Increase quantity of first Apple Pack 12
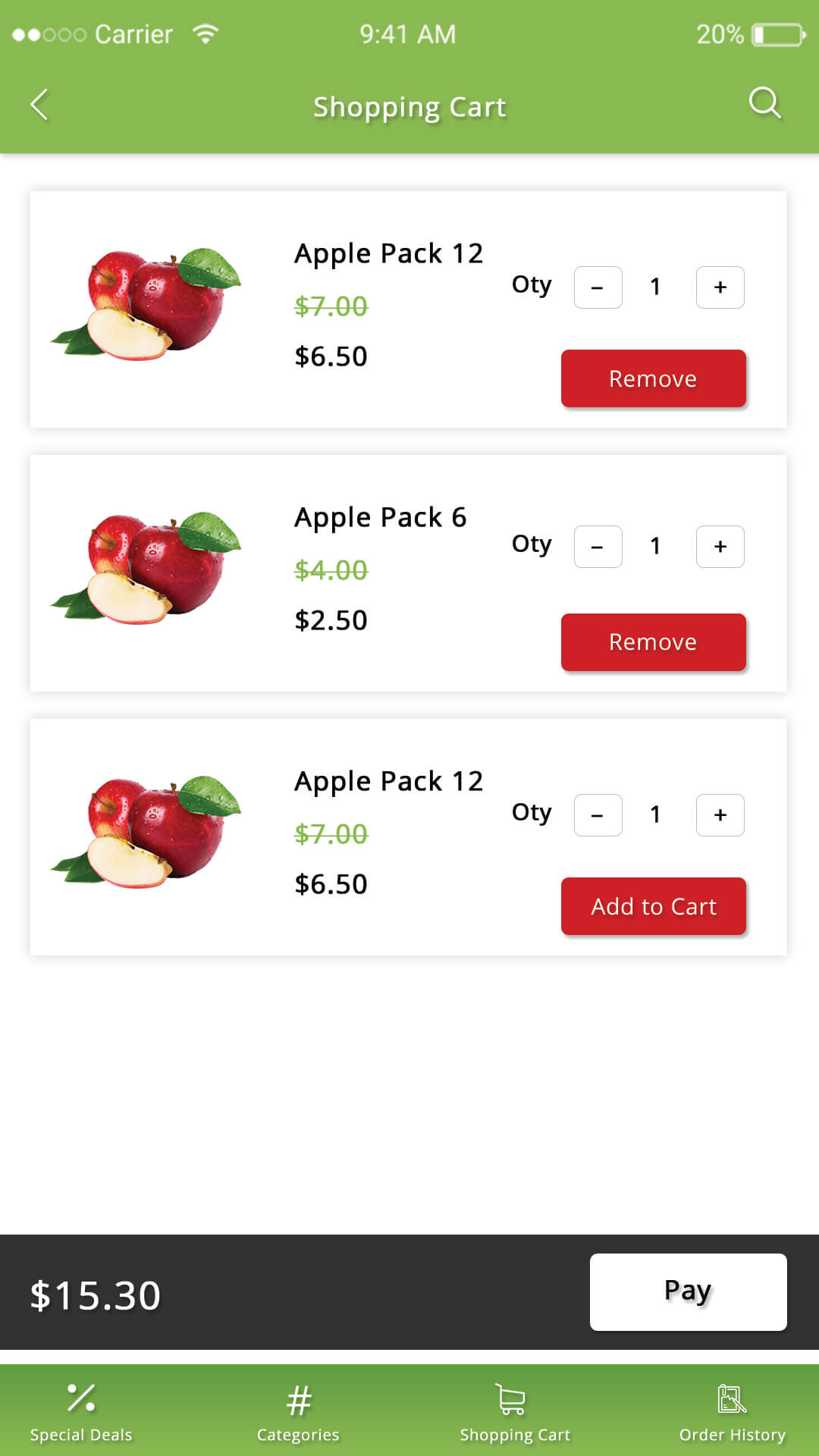 click(x=719, y=287)
